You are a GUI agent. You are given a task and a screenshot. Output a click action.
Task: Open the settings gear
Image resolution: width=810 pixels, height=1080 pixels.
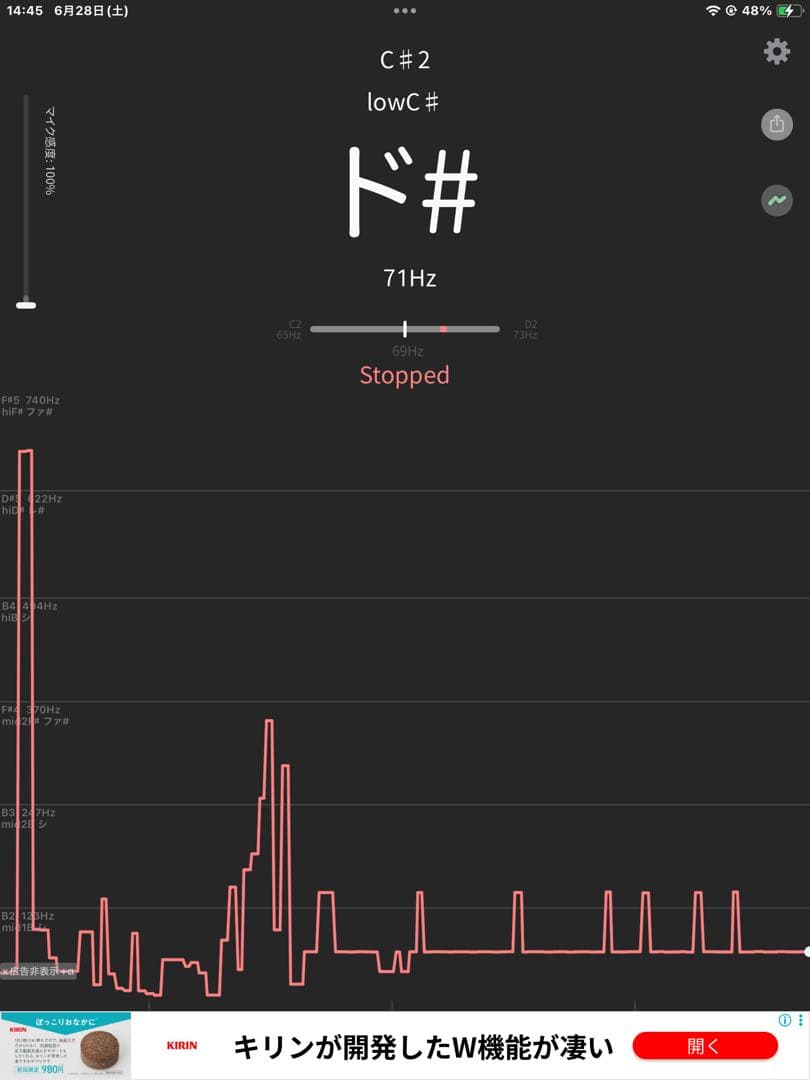click(x=777, y=52)
